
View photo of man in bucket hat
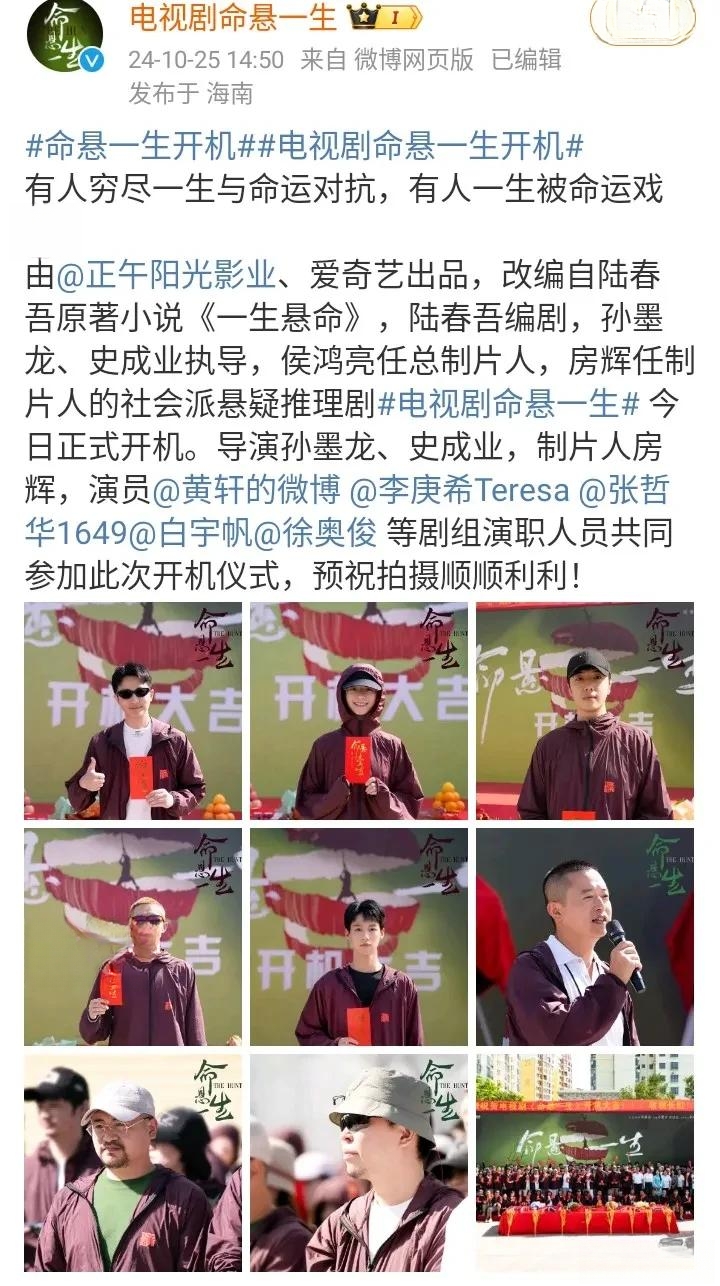click(359, 1163)
